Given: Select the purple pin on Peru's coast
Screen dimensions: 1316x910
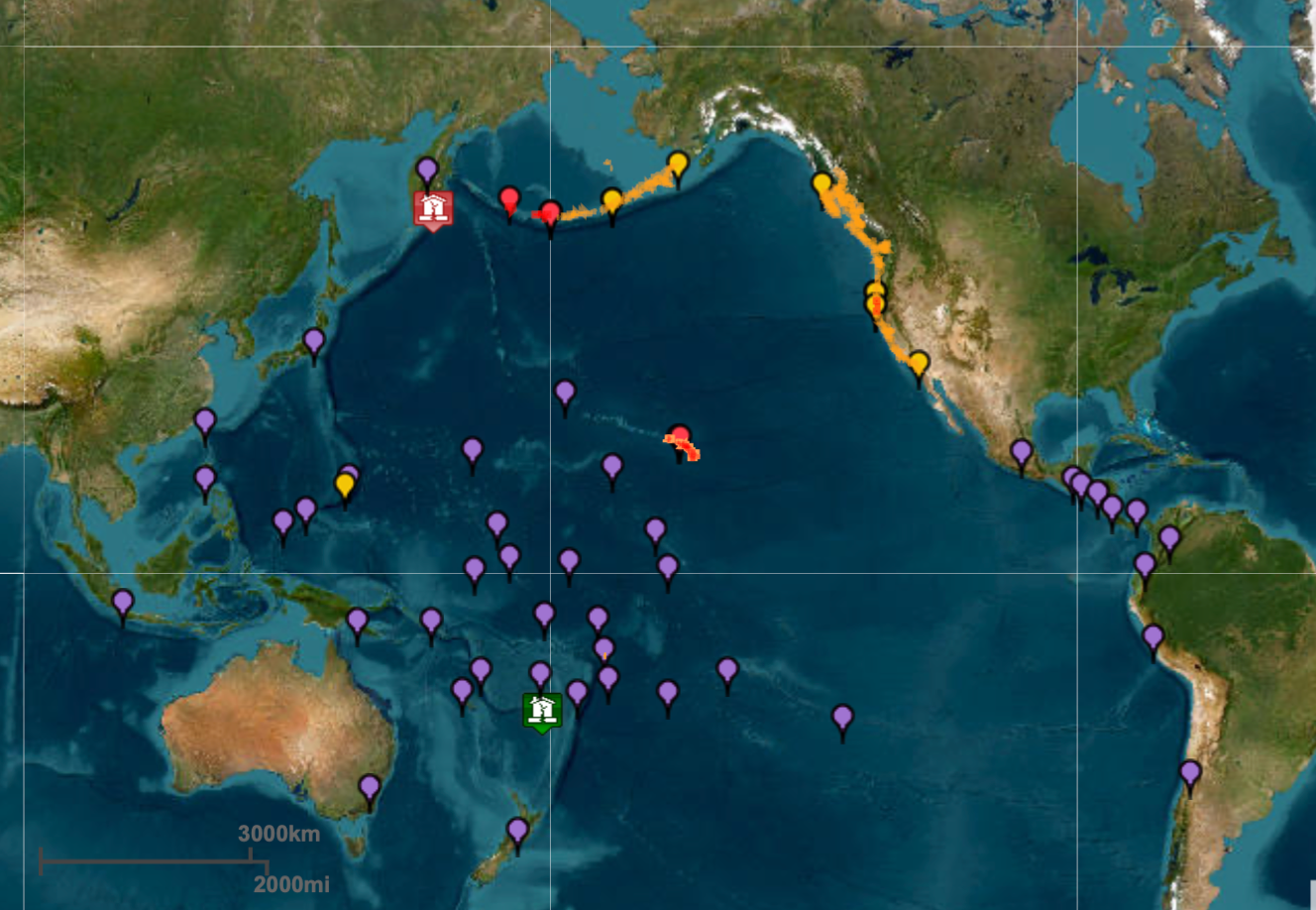Looking at the screenshot, I should coord(1152,636).
